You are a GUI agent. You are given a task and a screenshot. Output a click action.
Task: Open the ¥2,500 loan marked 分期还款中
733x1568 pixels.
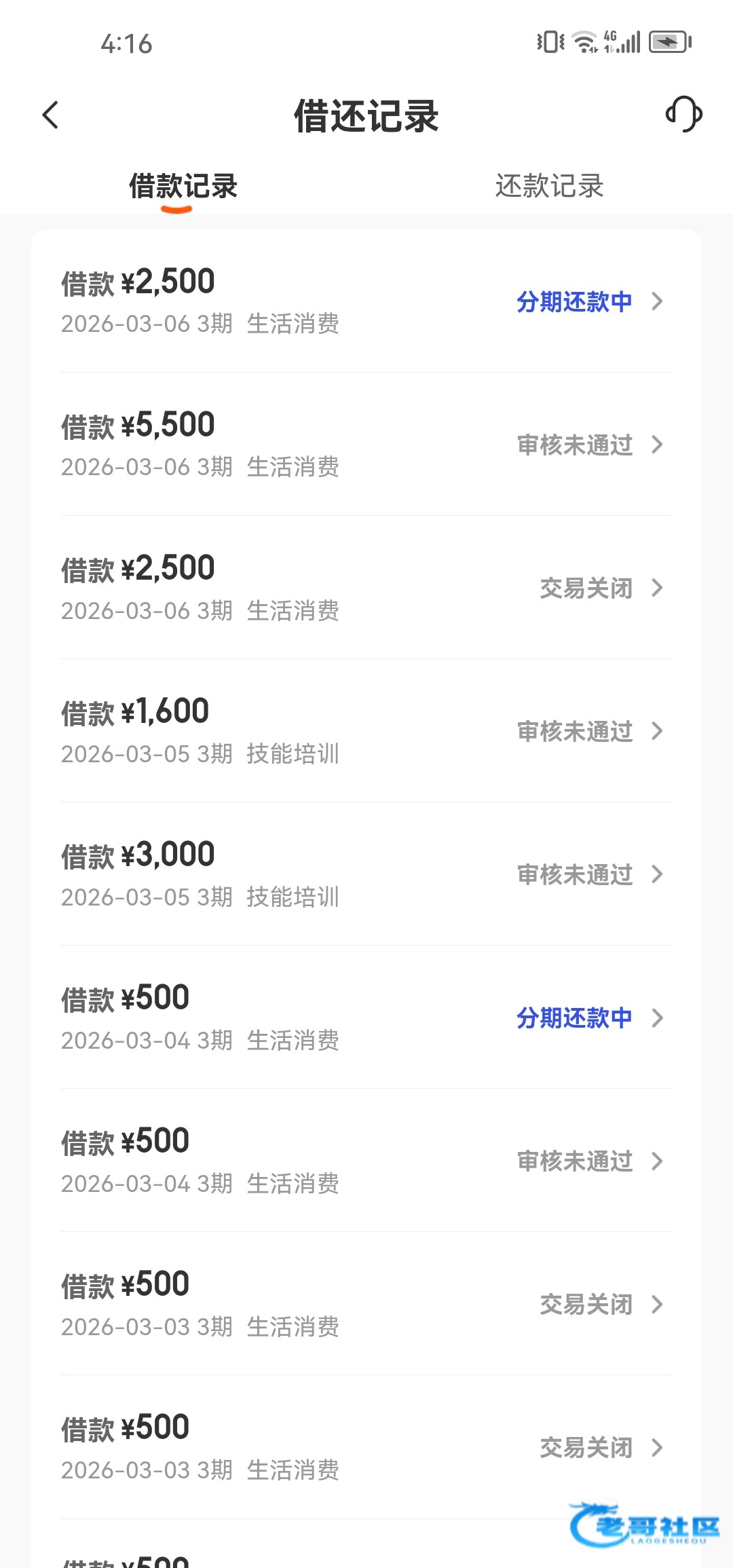(366, 301)
